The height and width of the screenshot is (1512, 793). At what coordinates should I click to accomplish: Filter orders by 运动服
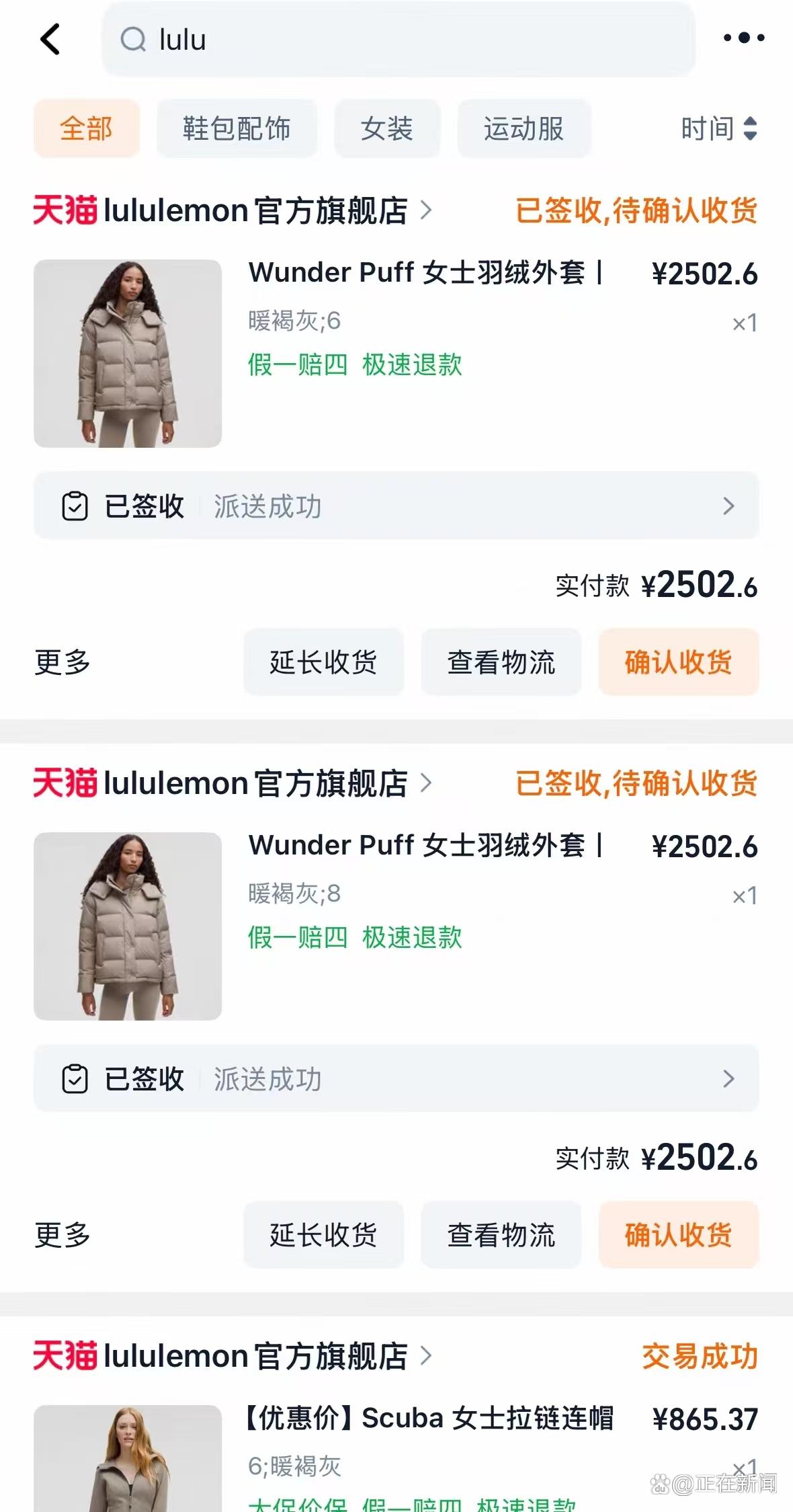[524, 128]
